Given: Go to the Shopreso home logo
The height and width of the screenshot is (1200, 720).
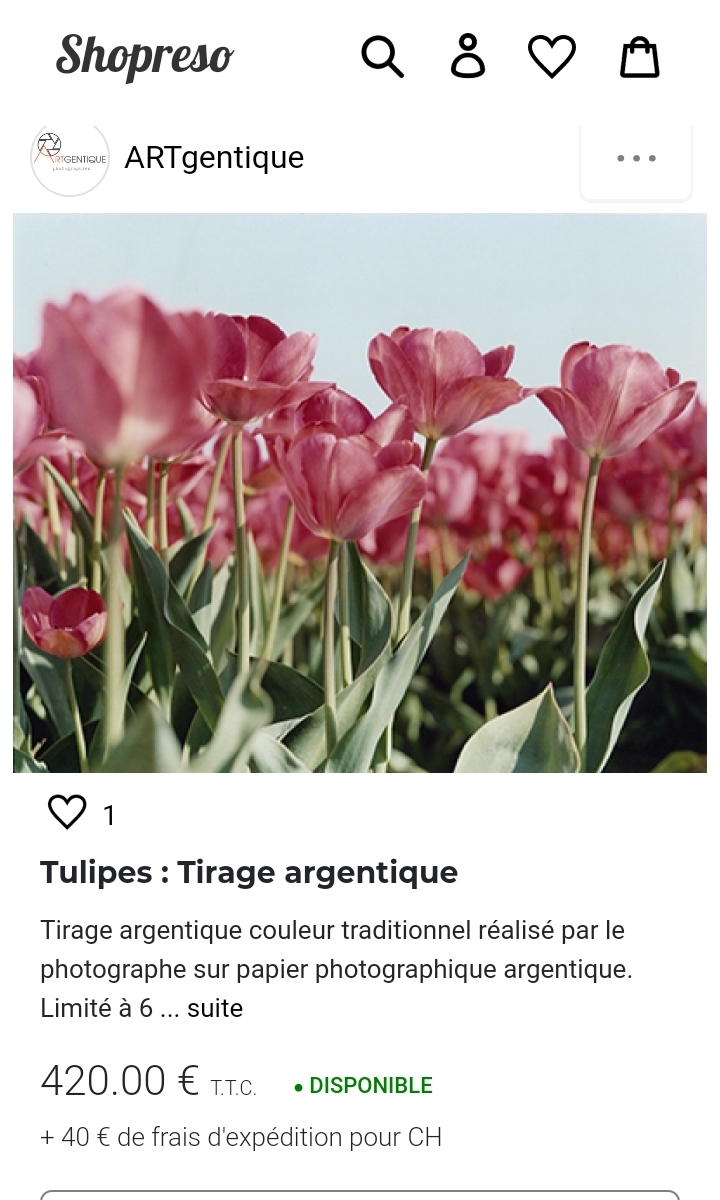Looking at the screenshot, I should tap(145, 56).
